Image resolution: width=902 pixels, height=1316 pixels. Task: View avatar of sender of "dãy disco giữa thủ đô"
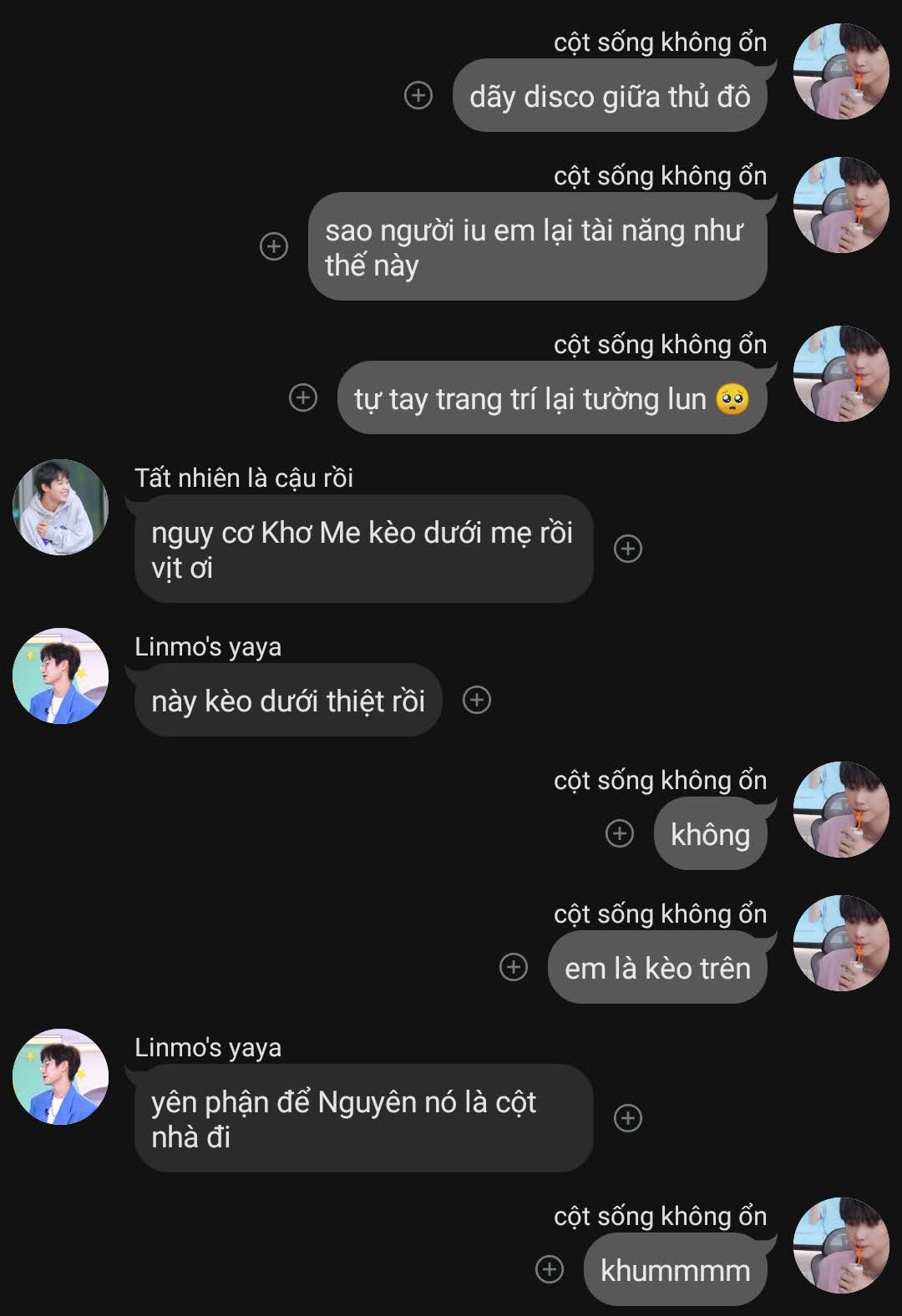click(x=840, y=72)
